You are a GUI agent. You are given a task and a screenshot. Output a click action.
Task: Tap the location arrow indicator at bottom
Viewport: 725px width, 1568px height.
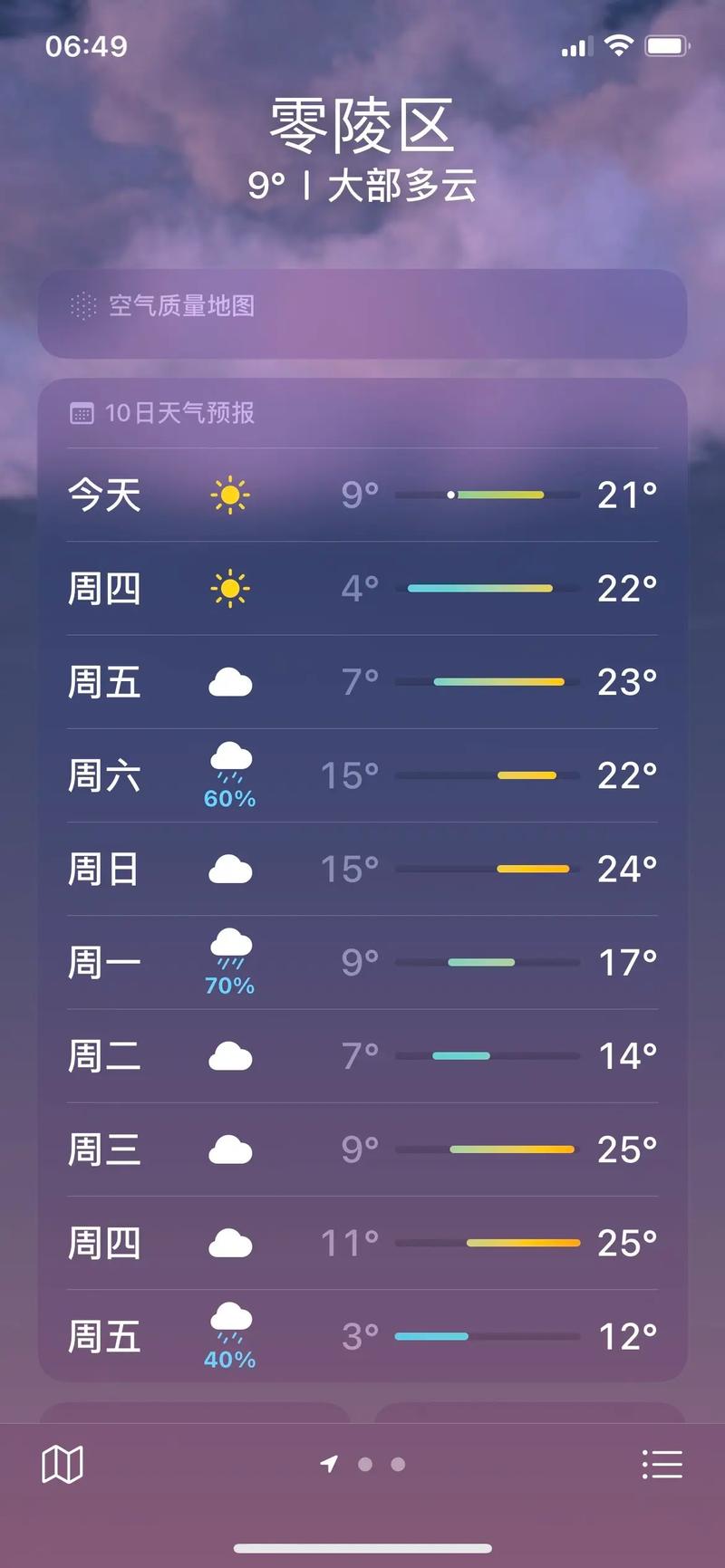coord(329,1463)
